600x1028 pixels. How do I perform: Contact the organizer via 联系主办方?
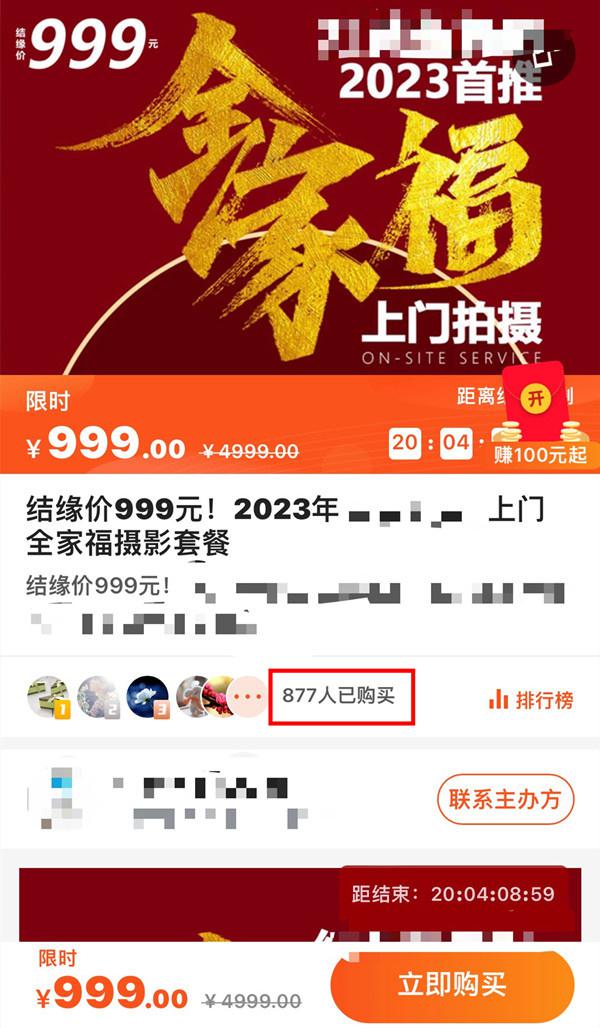tap(505, 798)
